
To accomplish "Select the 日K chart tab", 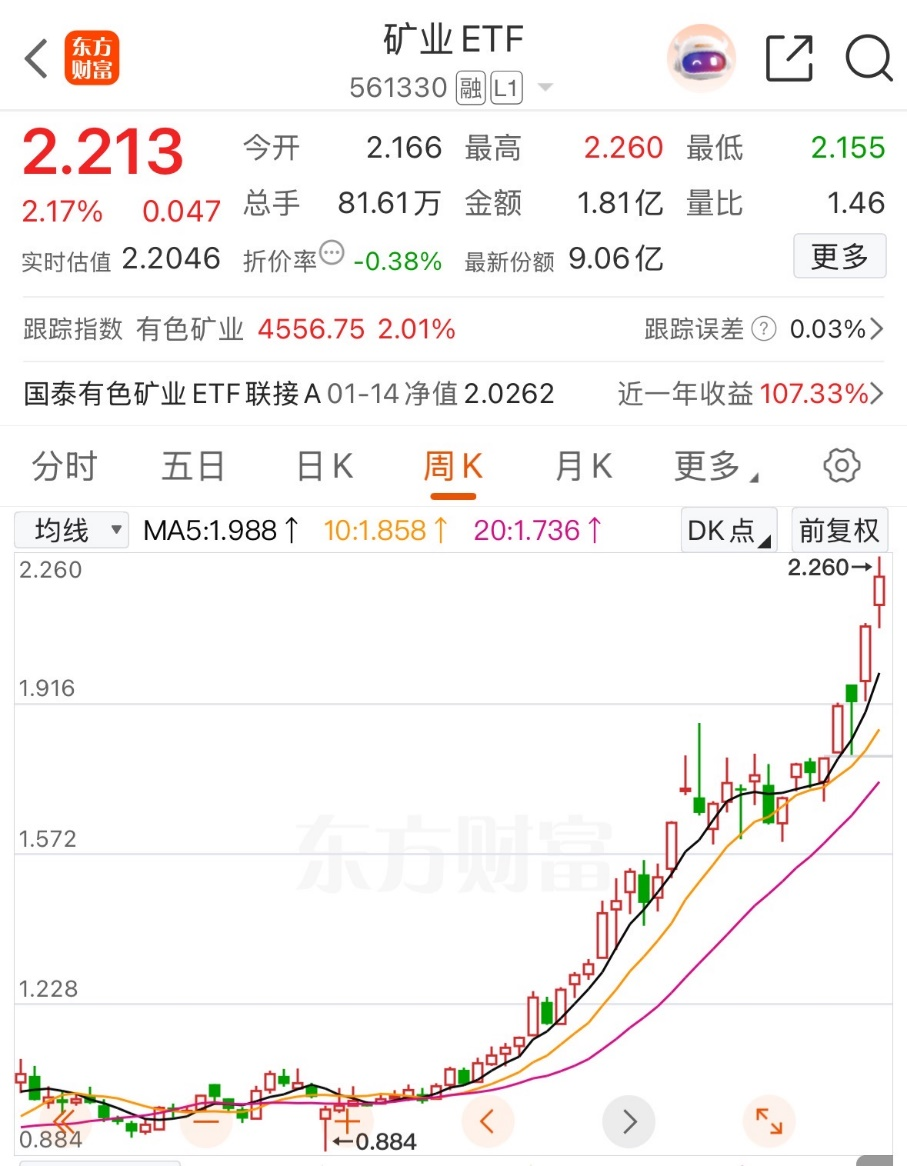I will click(x=324, y=467).
